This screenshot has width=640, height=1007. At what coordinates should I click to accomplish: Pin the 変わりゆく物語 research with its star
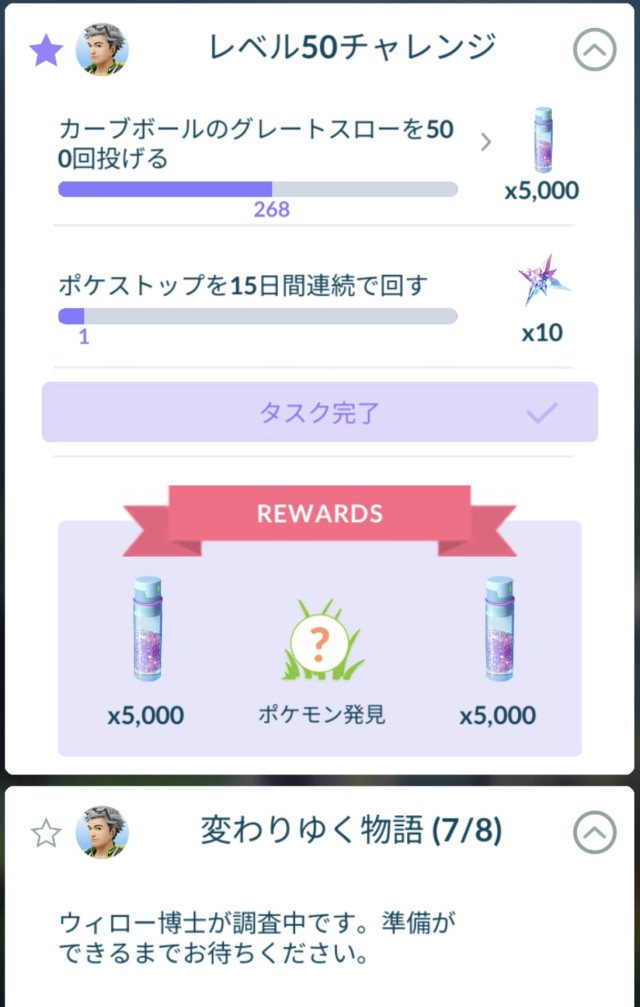[45, 832]
